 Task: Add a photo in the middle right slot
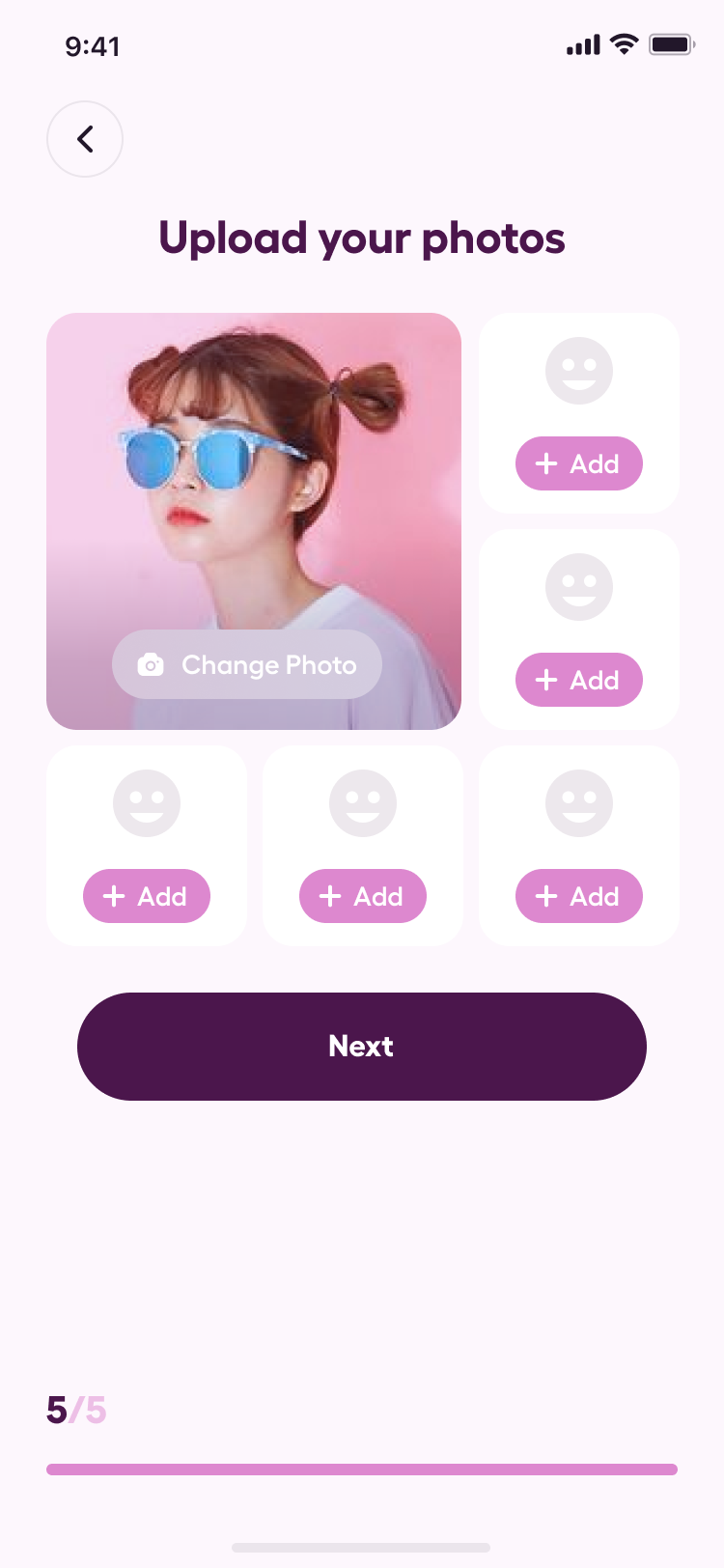pyautogui.click(x=578, y=680)
